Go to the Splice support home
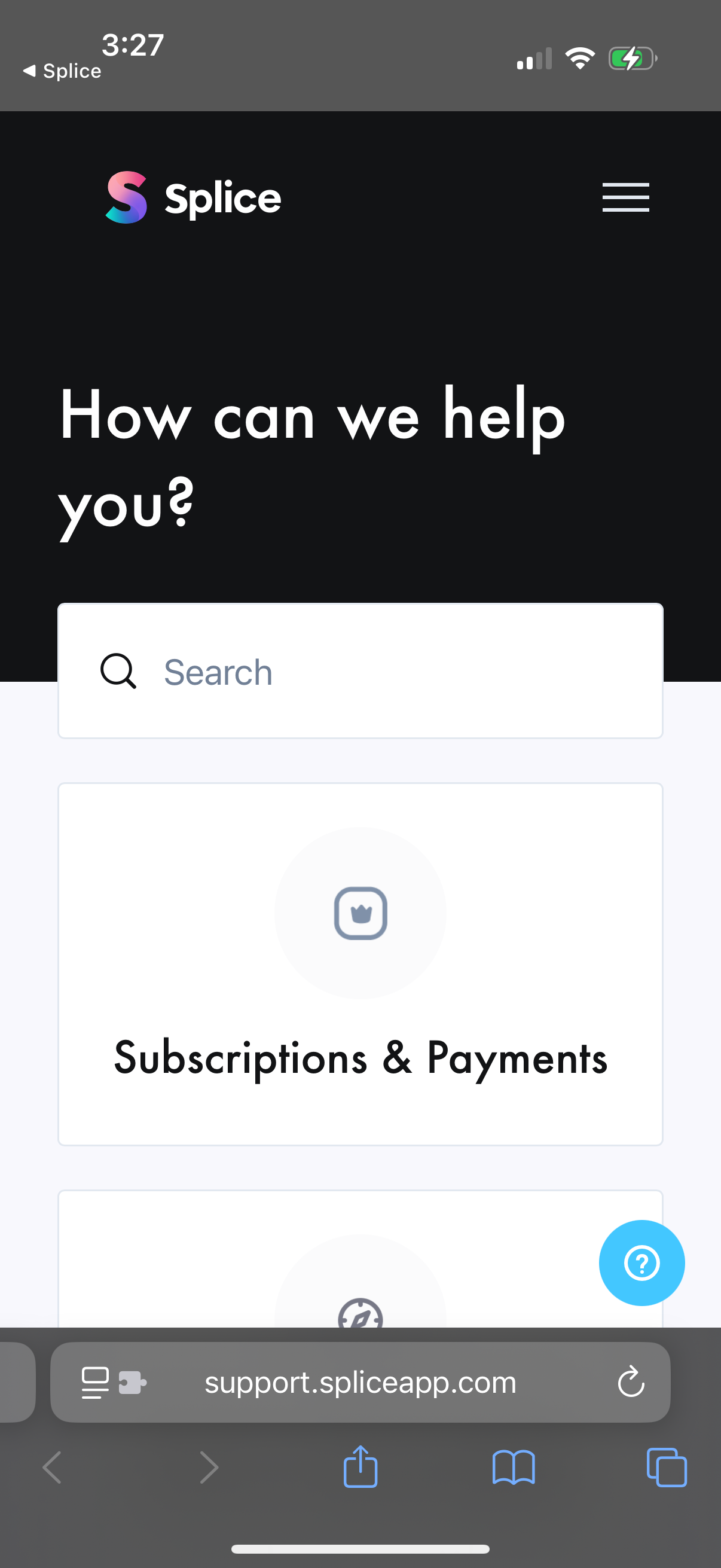The width and height of the screenshot is (721, 1568). pos(194,197)
